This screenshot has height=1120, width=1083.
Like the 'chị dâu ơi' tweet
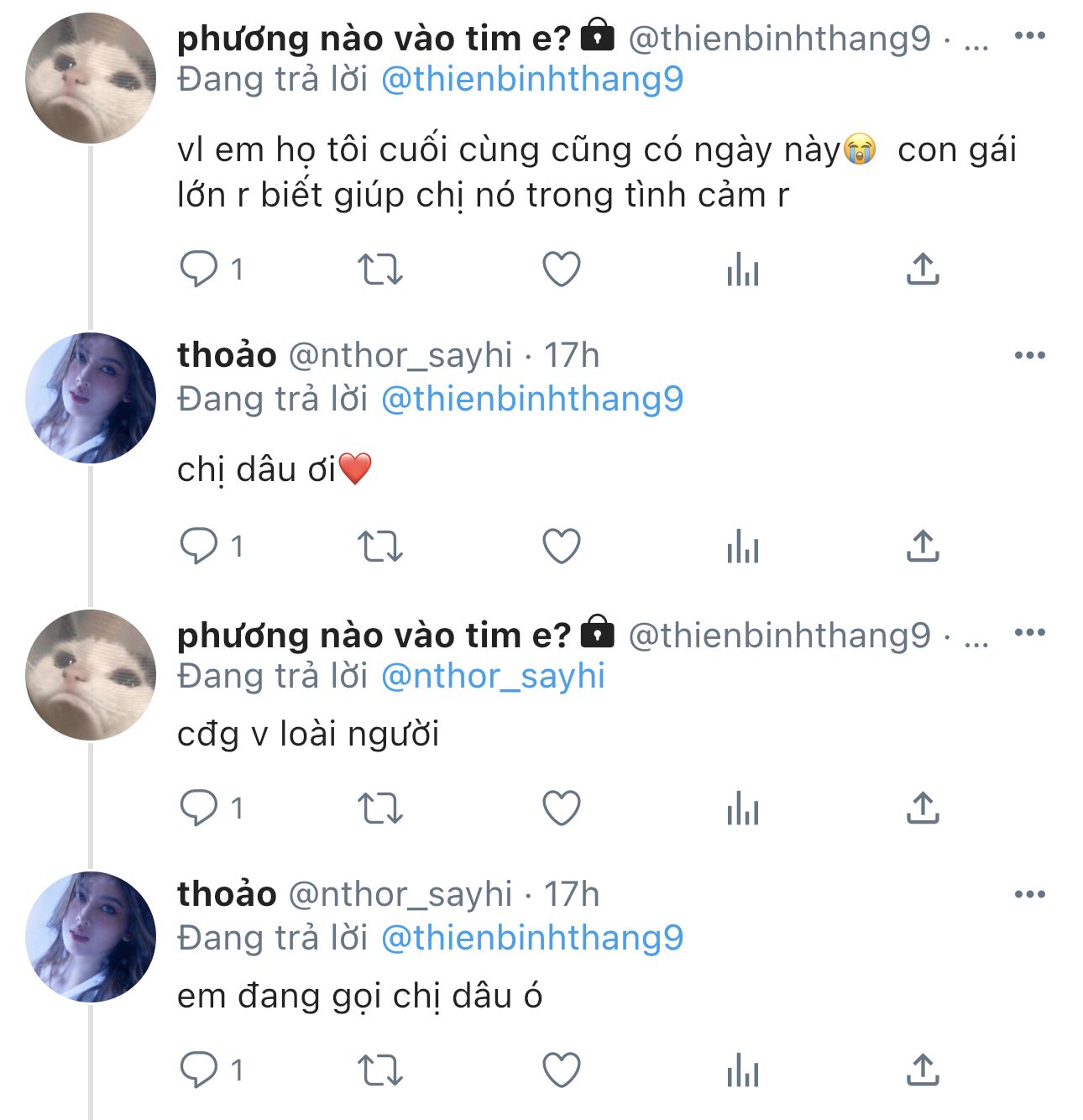coord(562,547)
